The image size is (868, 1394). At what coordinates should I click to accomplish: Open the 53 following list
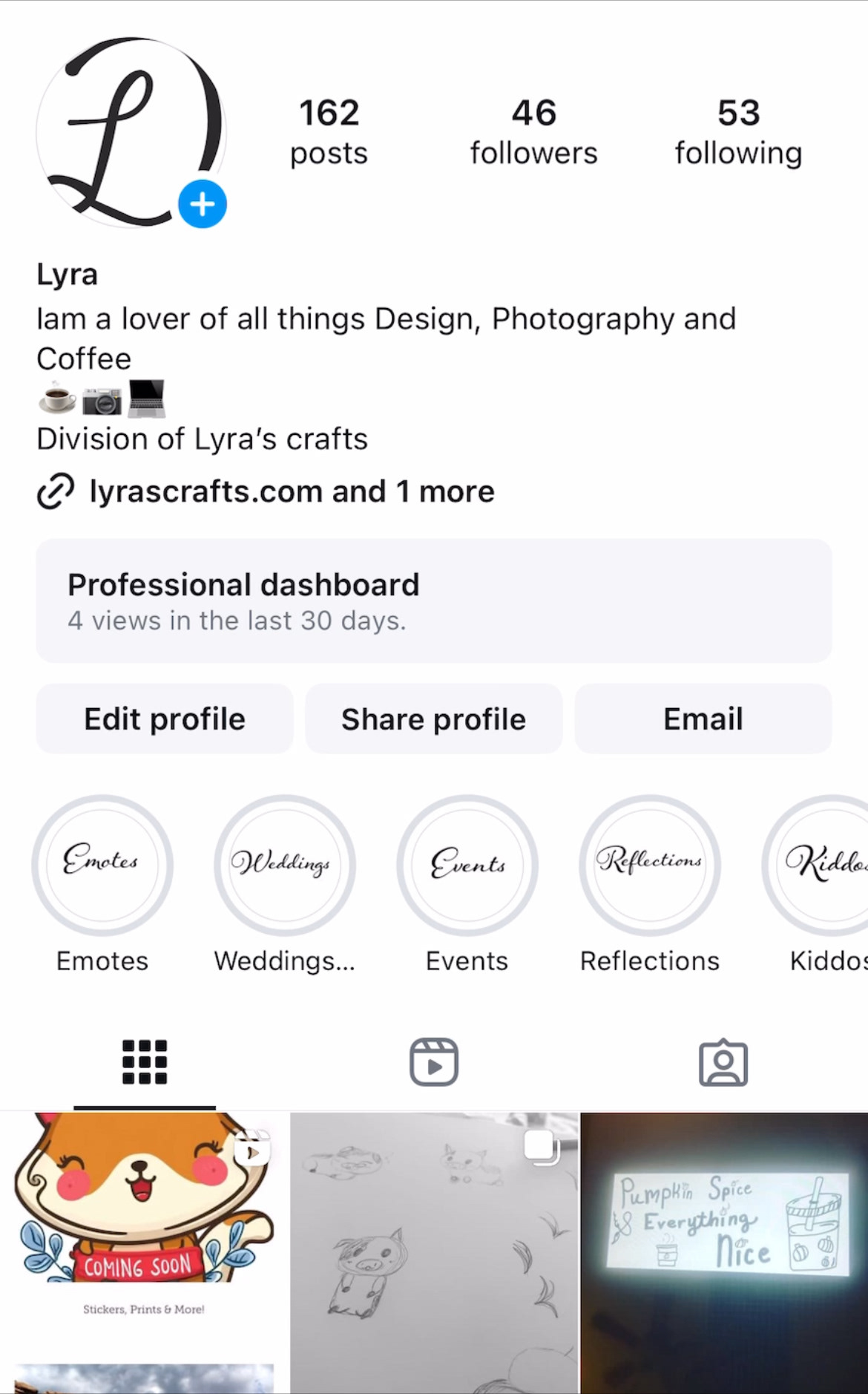click(738, 132)
